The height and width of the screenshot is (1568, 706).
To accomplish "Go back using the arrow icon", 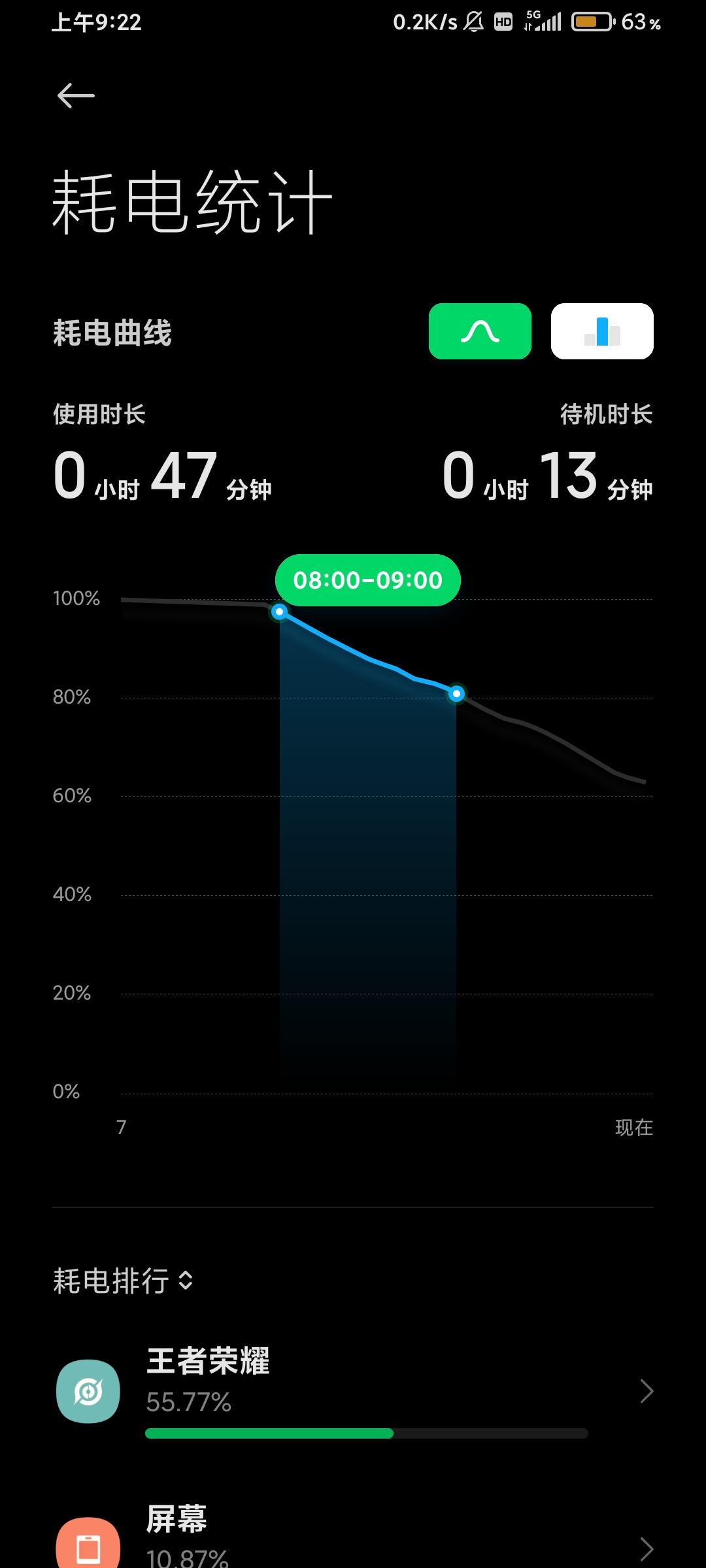I will pos(76,96).
